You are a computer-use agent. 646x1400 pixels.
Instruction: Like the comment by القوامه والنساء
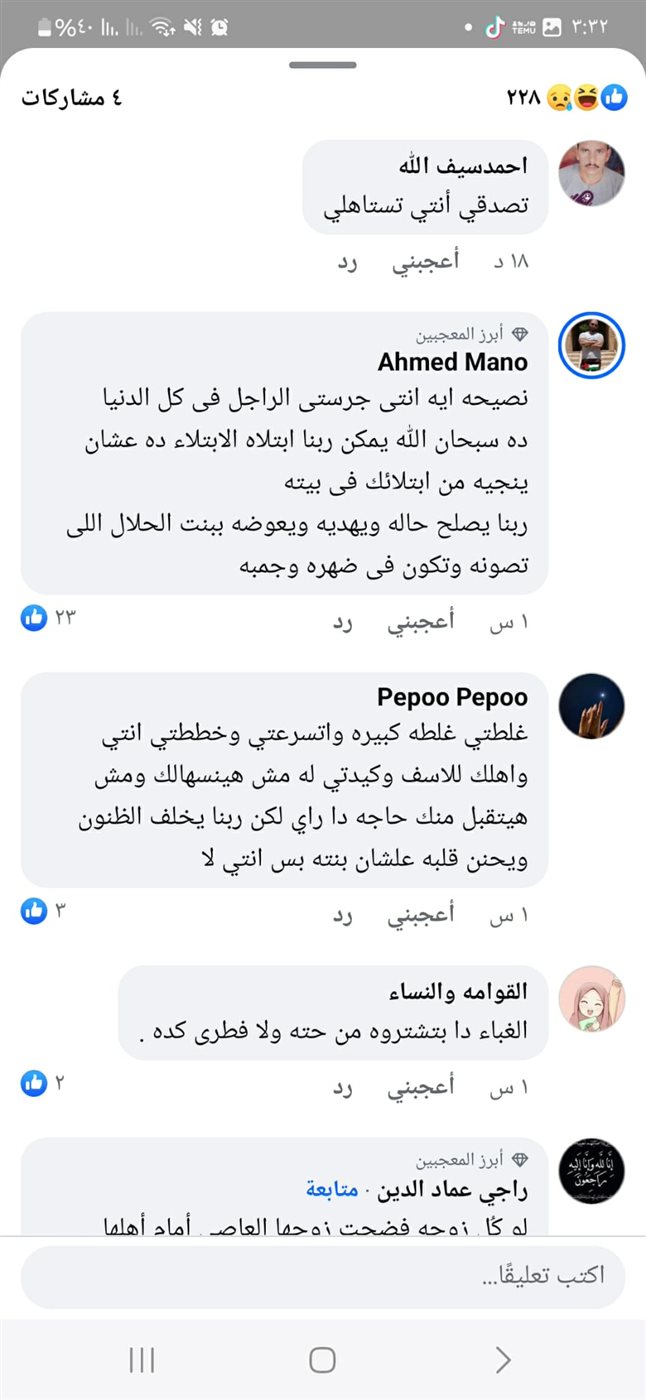tap(420, 1087)
